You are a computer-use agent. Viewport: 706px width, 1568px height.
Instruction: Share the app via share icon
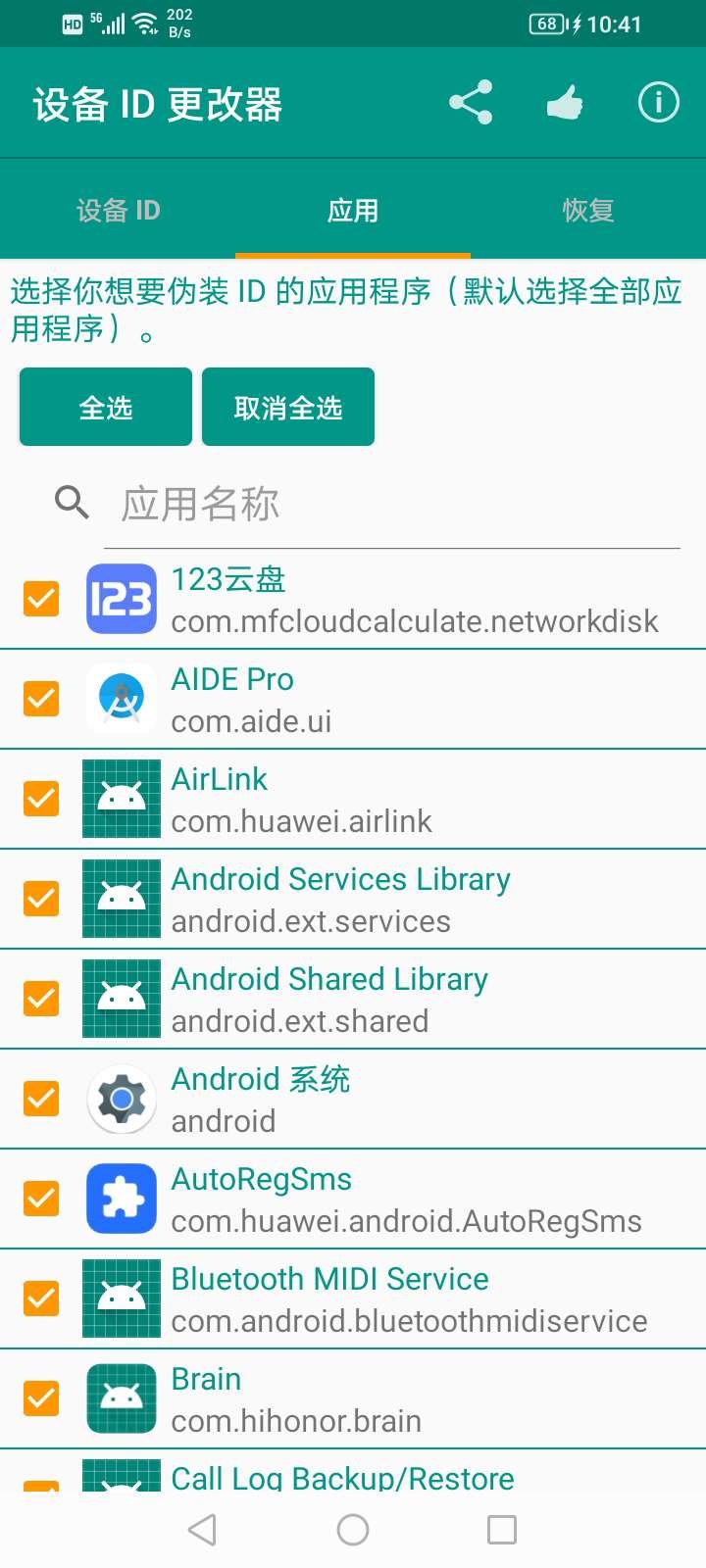coord(471,103)
